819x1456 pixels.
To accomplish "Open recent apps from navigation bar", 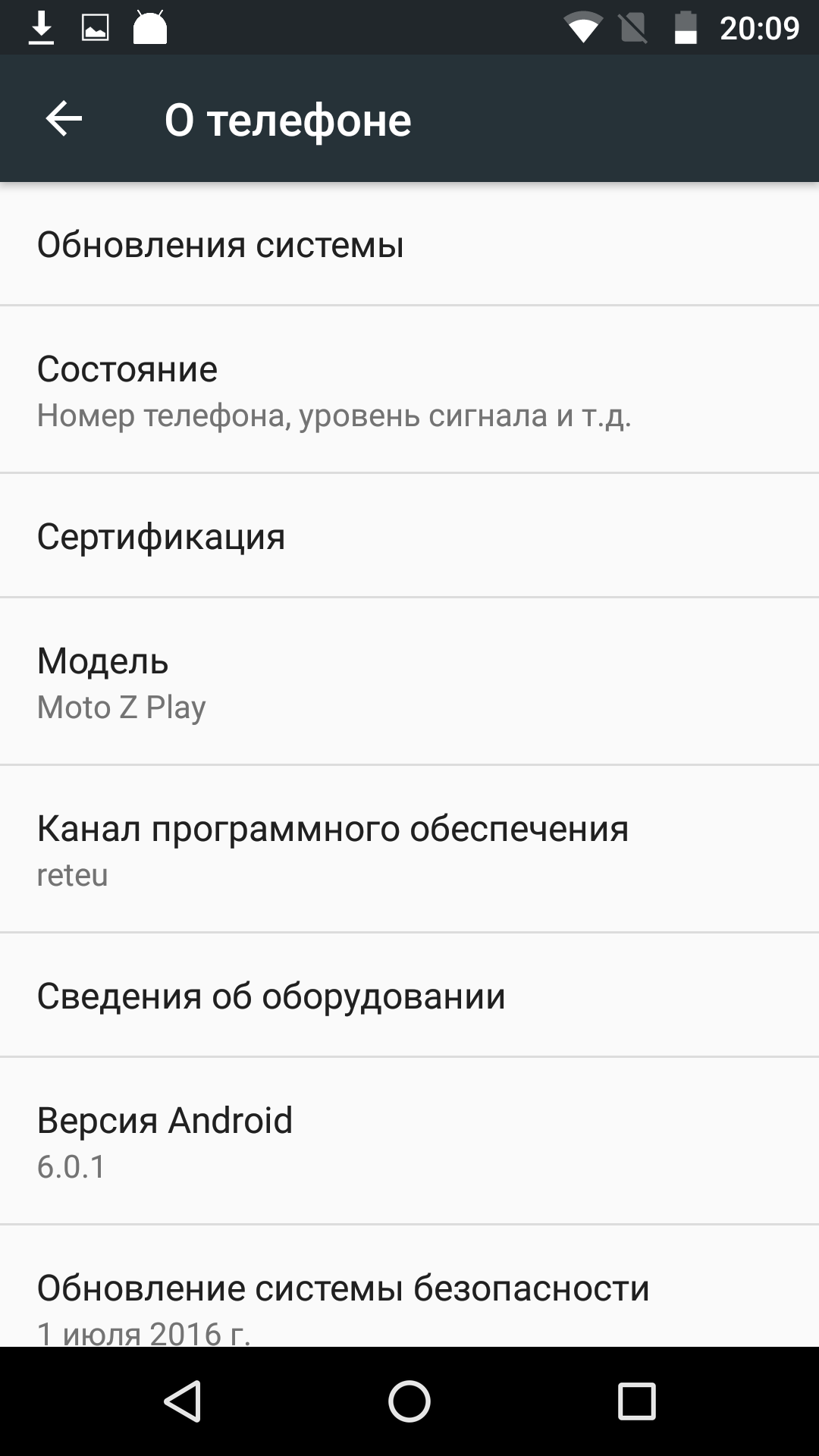I will pyautogui.click(x=636, y=1401).
